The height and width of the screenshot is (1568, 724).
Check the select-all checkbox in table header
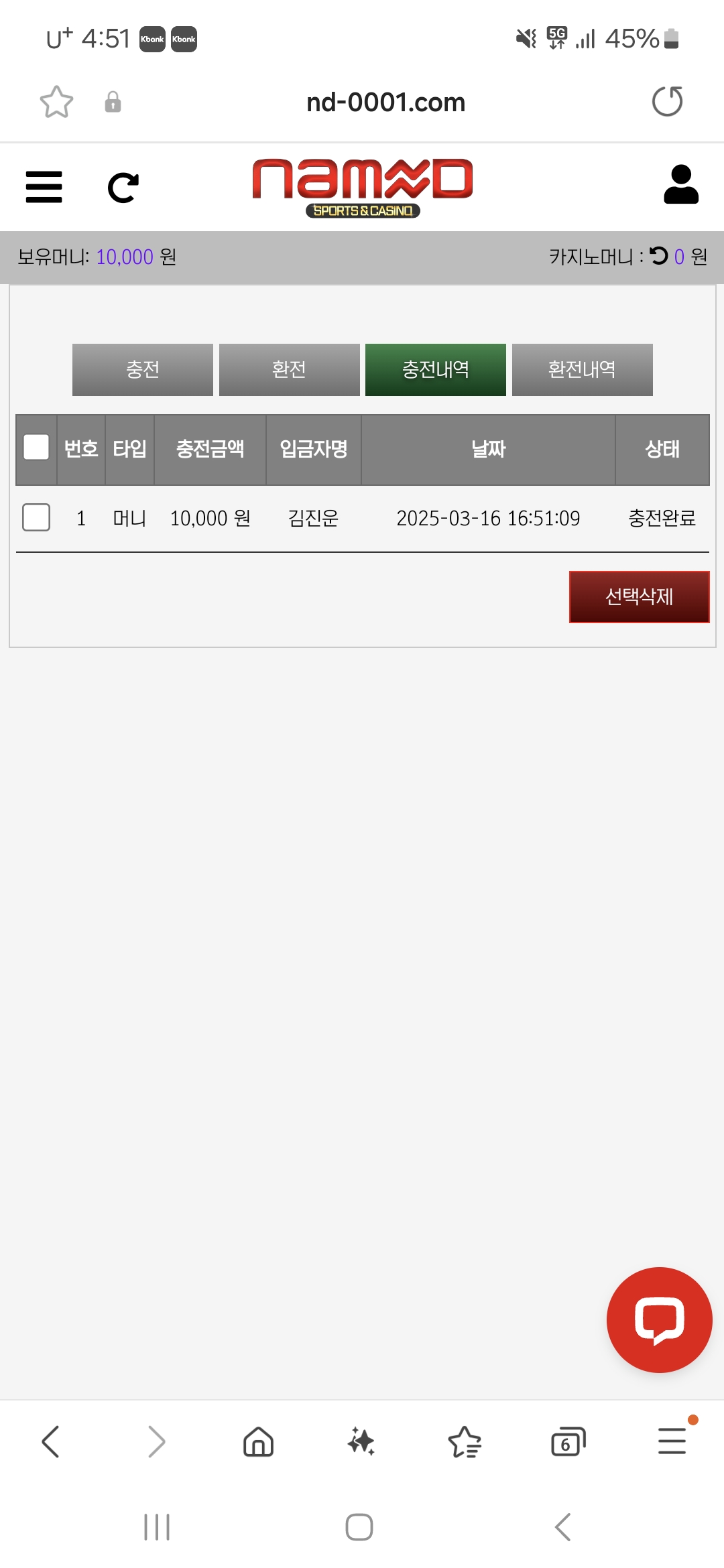point(36,448)
